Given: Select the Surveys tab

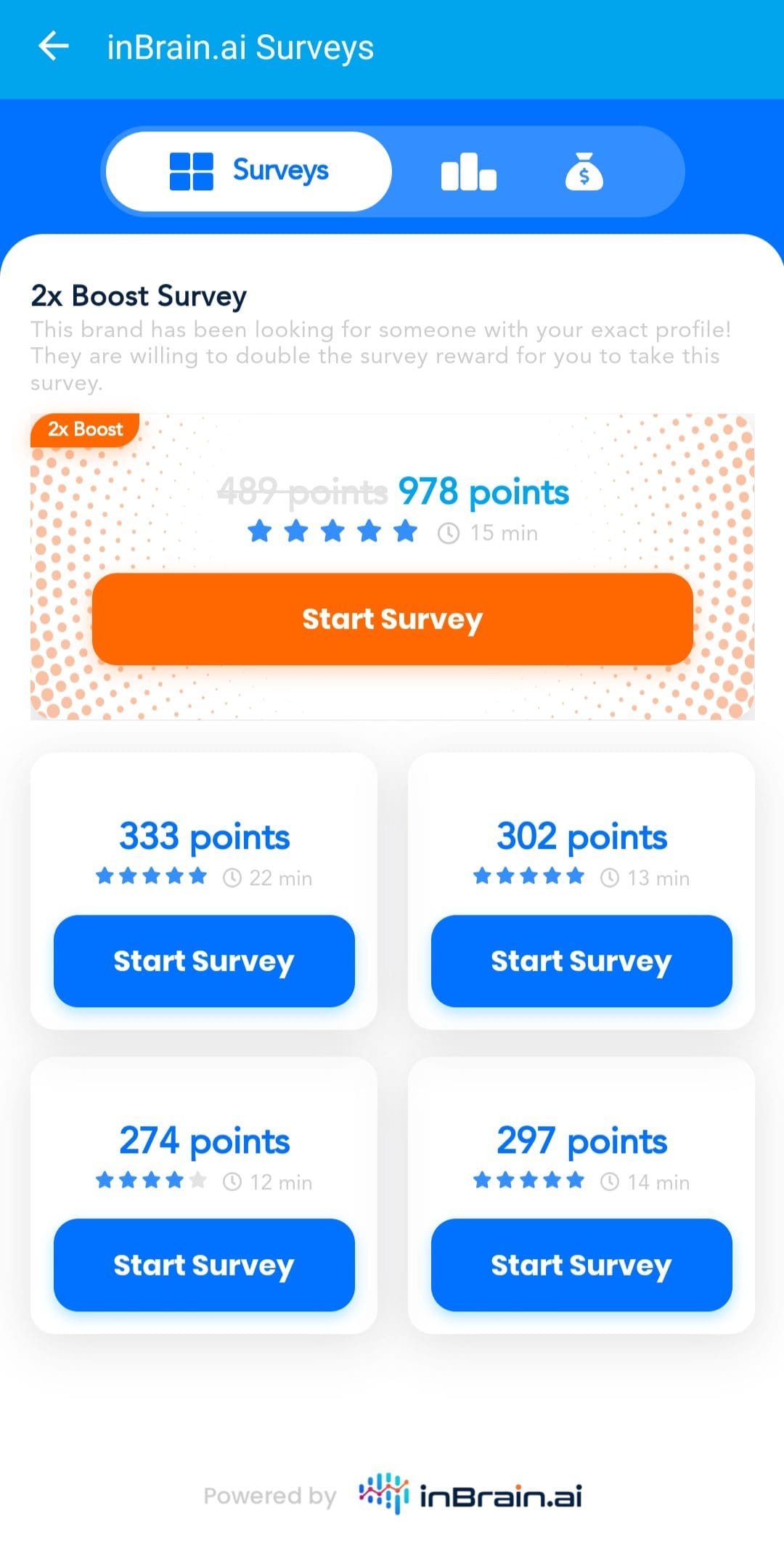Looking at the screenshot, I should [x=249, y=171].
